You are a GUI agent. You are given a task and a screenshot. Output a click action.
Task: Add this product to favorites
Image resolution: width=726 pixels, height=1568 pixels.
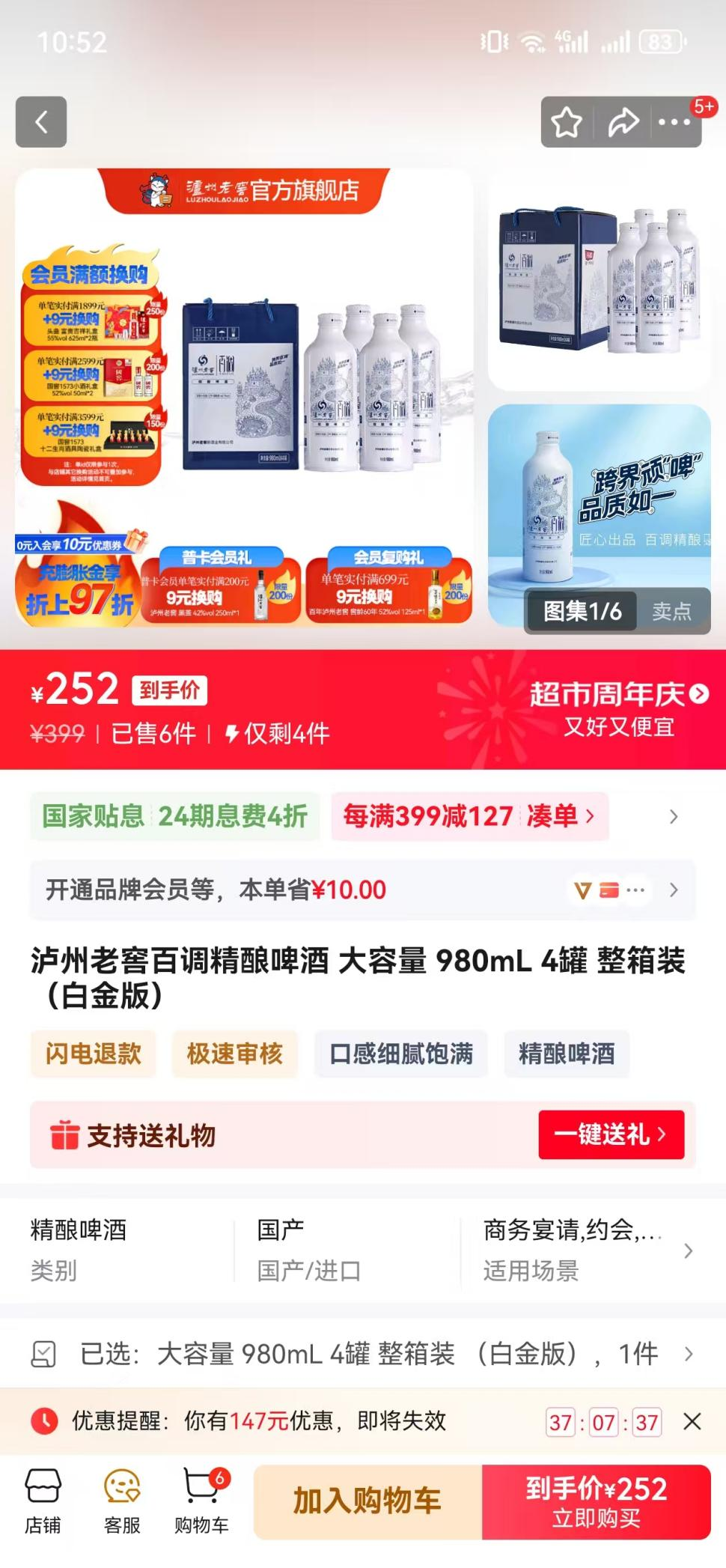[x=567, y=122]
